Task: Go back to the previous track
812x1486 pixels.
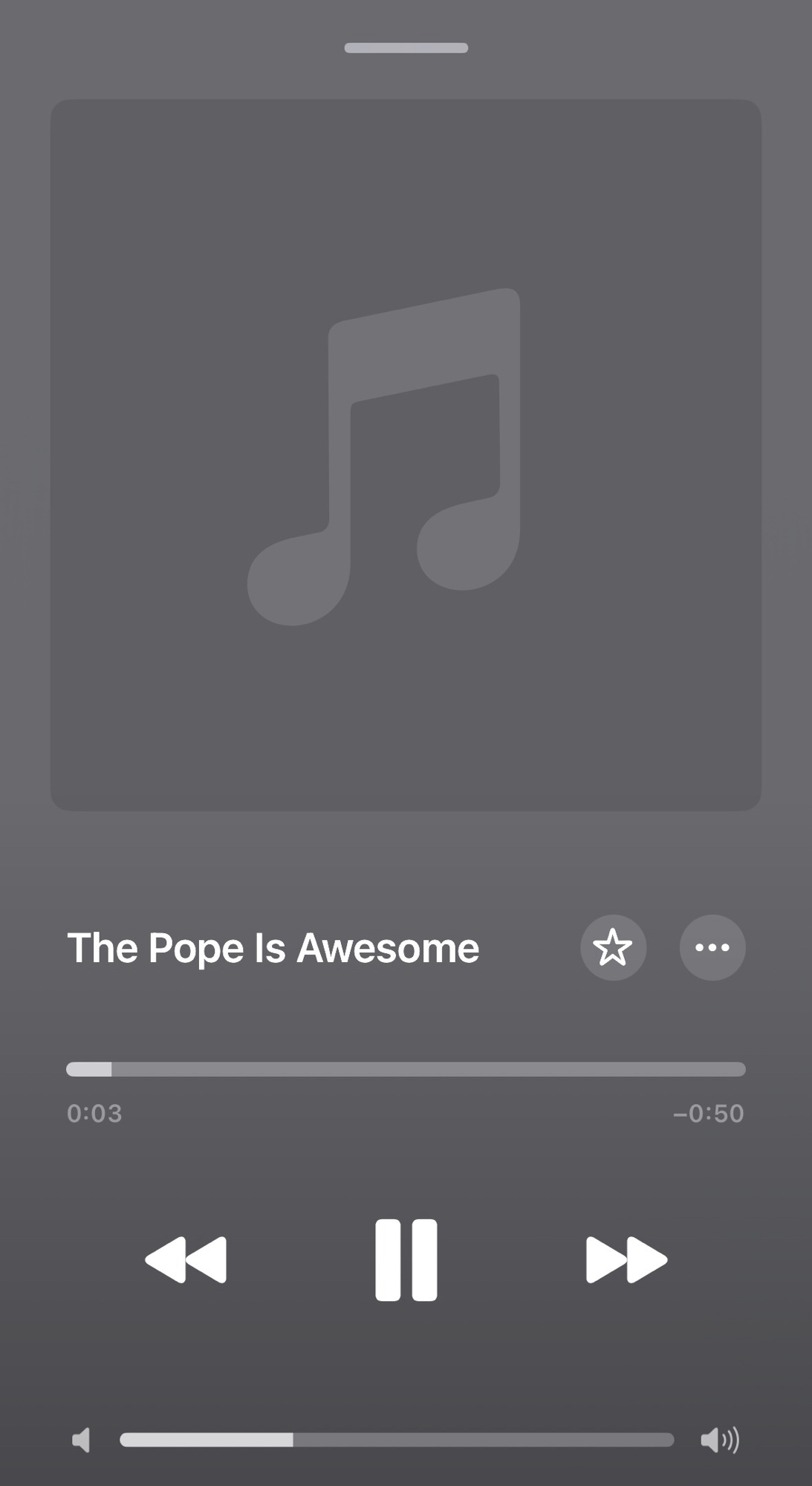Action: coord(186,1259)
